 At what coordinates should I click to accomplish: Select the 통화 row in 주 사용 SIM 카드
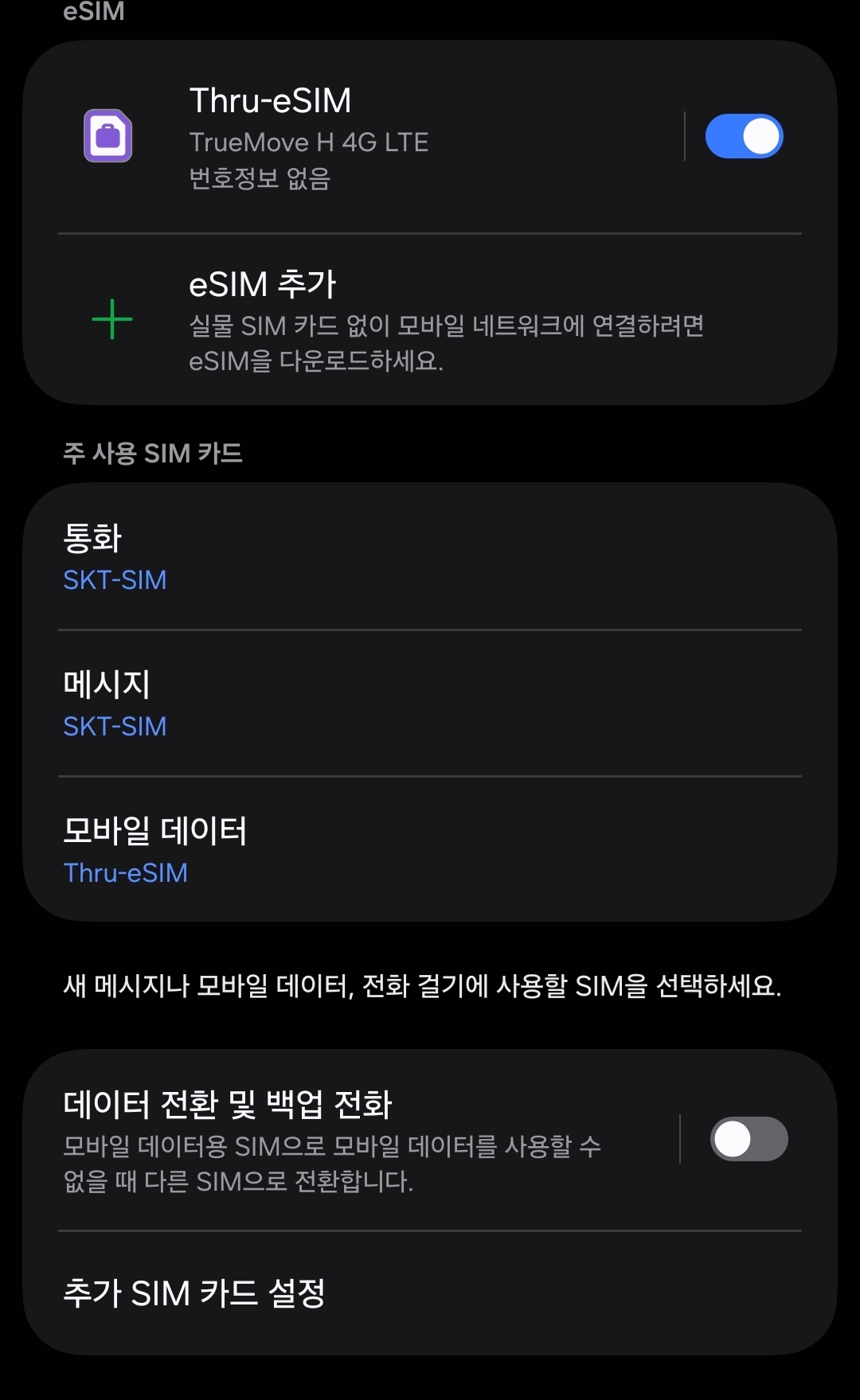click(x=319, y=556)
